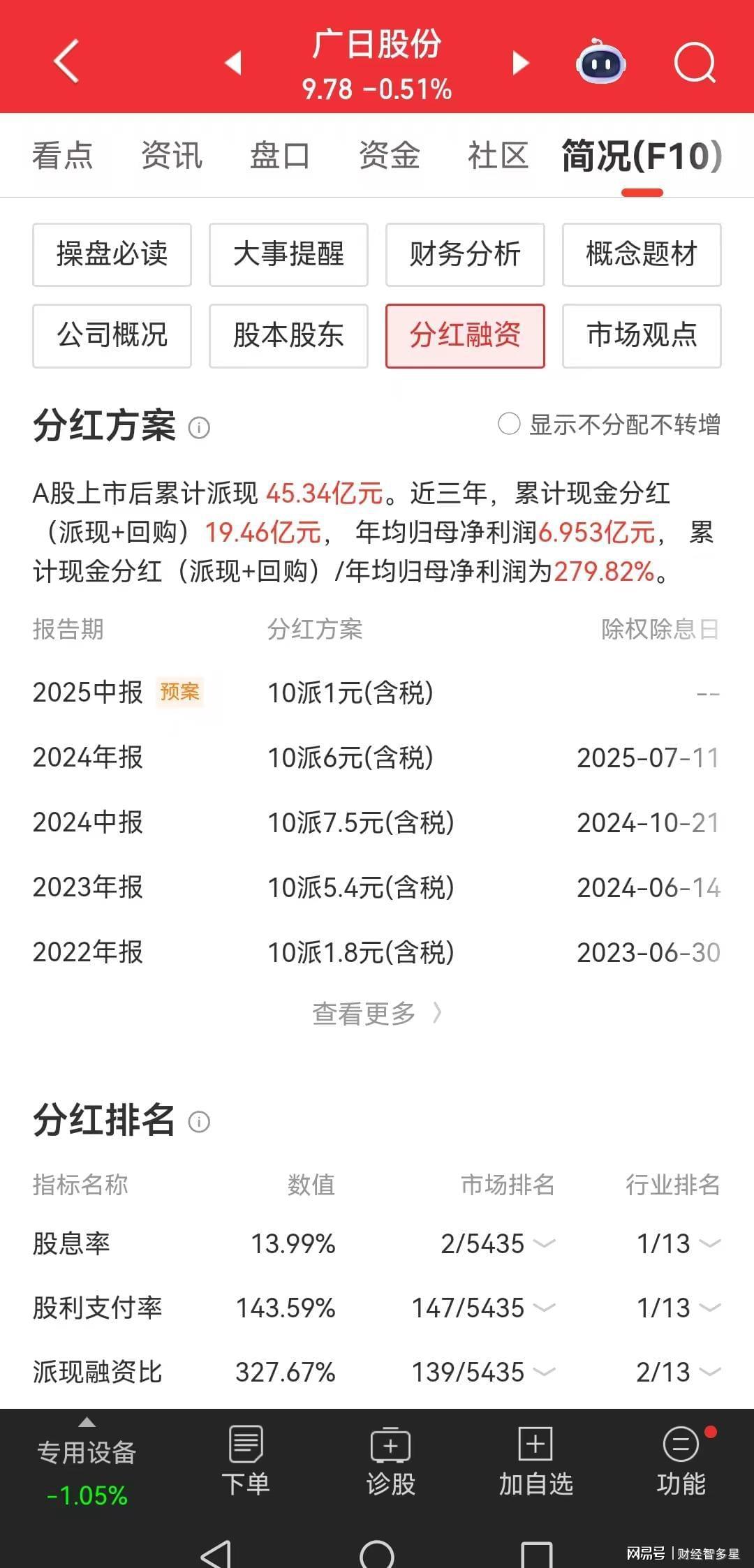Tap 下单 to place an order
This screenshot has width=754, height=1568.
pos(246,1461)
